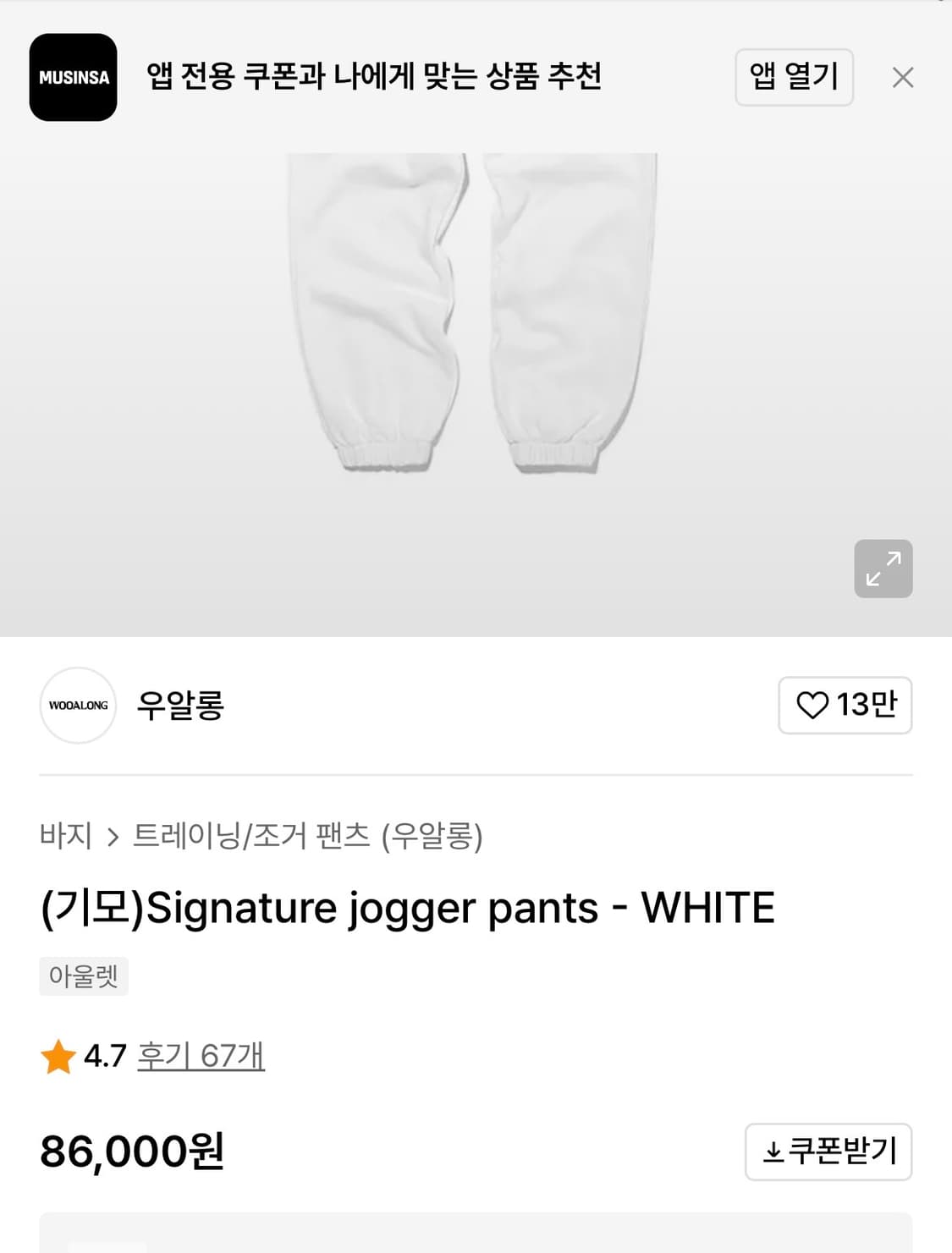Click the heart icon to like the brand
Image resolution: width=952 pixels, height=1253 pixels.
pyautogui.click(x=814, y=706)
